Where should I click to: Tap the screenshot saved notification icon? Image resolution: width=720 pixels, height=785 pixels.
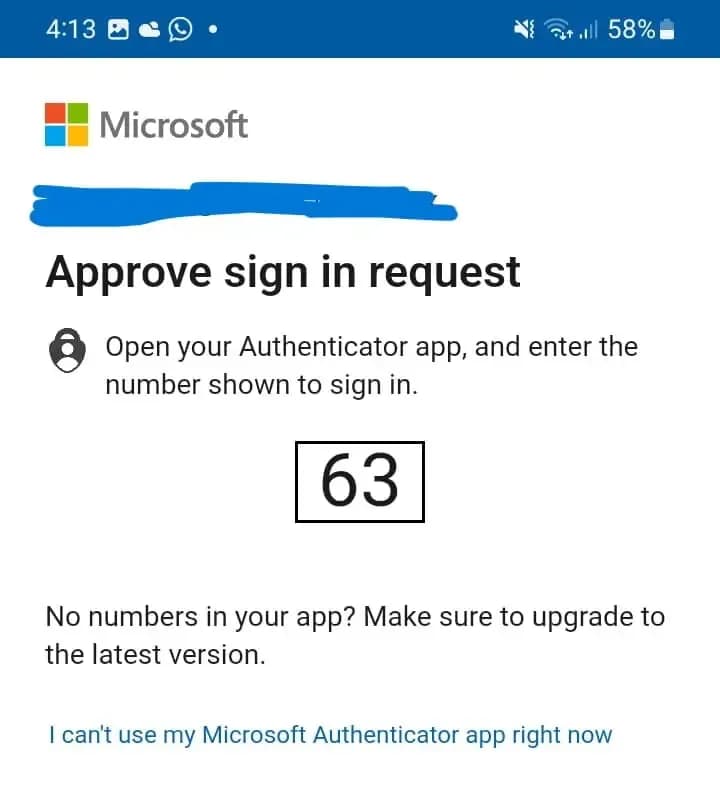coord(151,29)
